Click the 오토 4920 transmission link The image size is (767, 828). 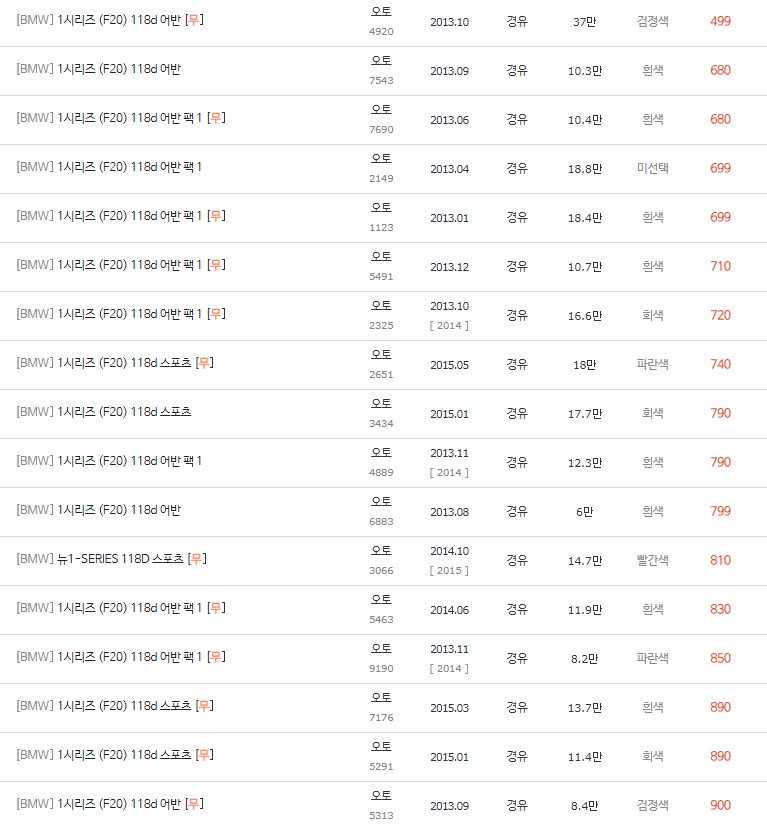coord(380,15)
